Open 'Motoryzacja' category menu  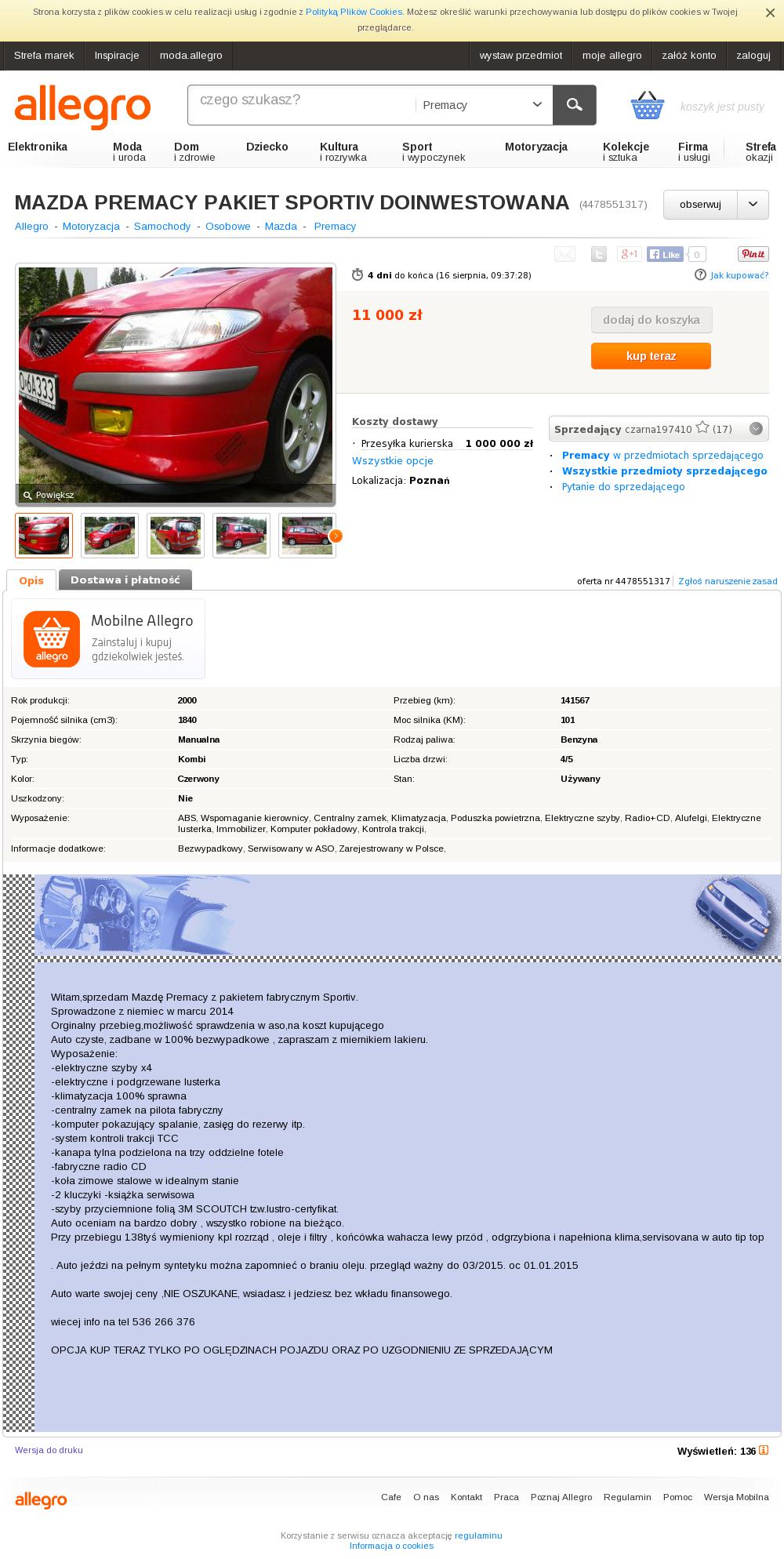coord(535,147)
